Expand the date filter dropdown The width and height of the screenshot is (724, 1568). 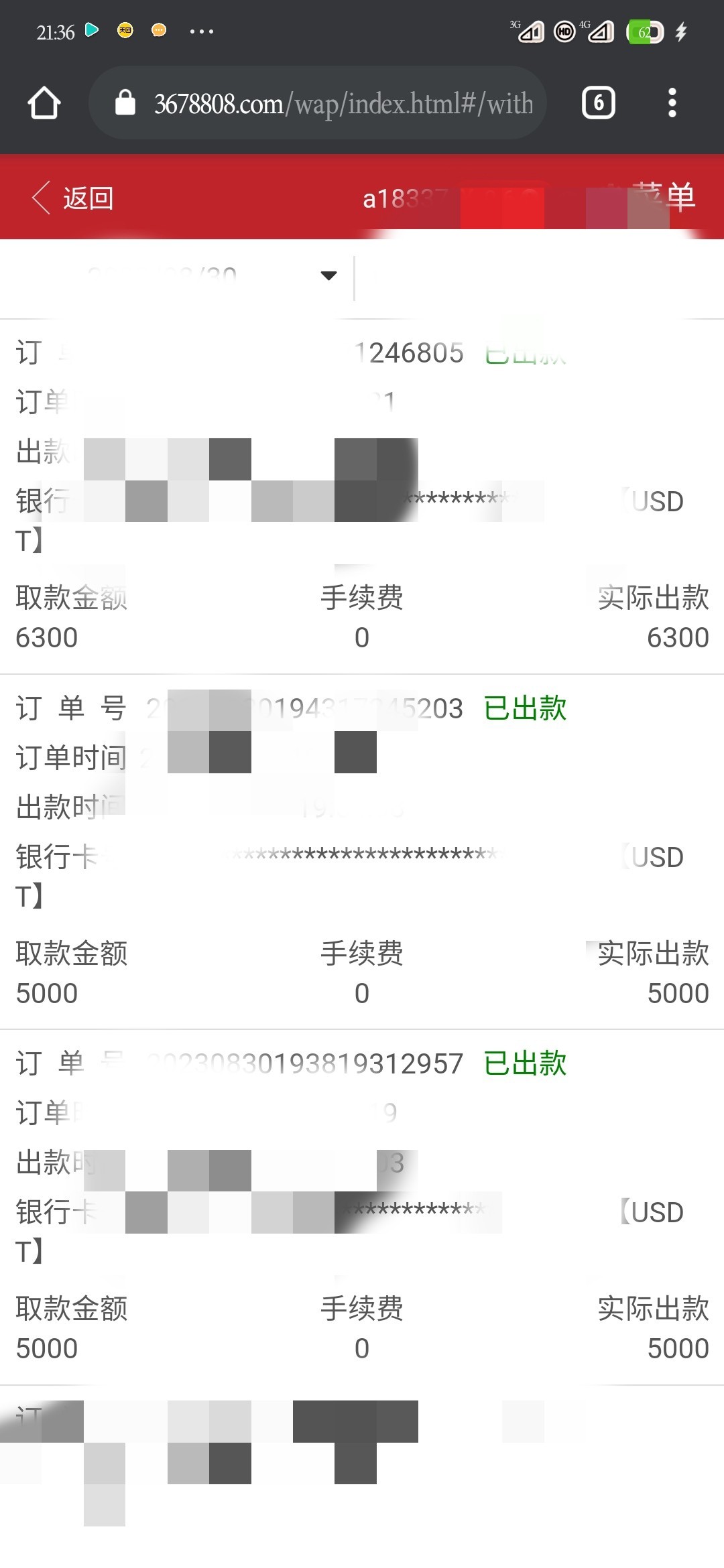click(328, 275)
